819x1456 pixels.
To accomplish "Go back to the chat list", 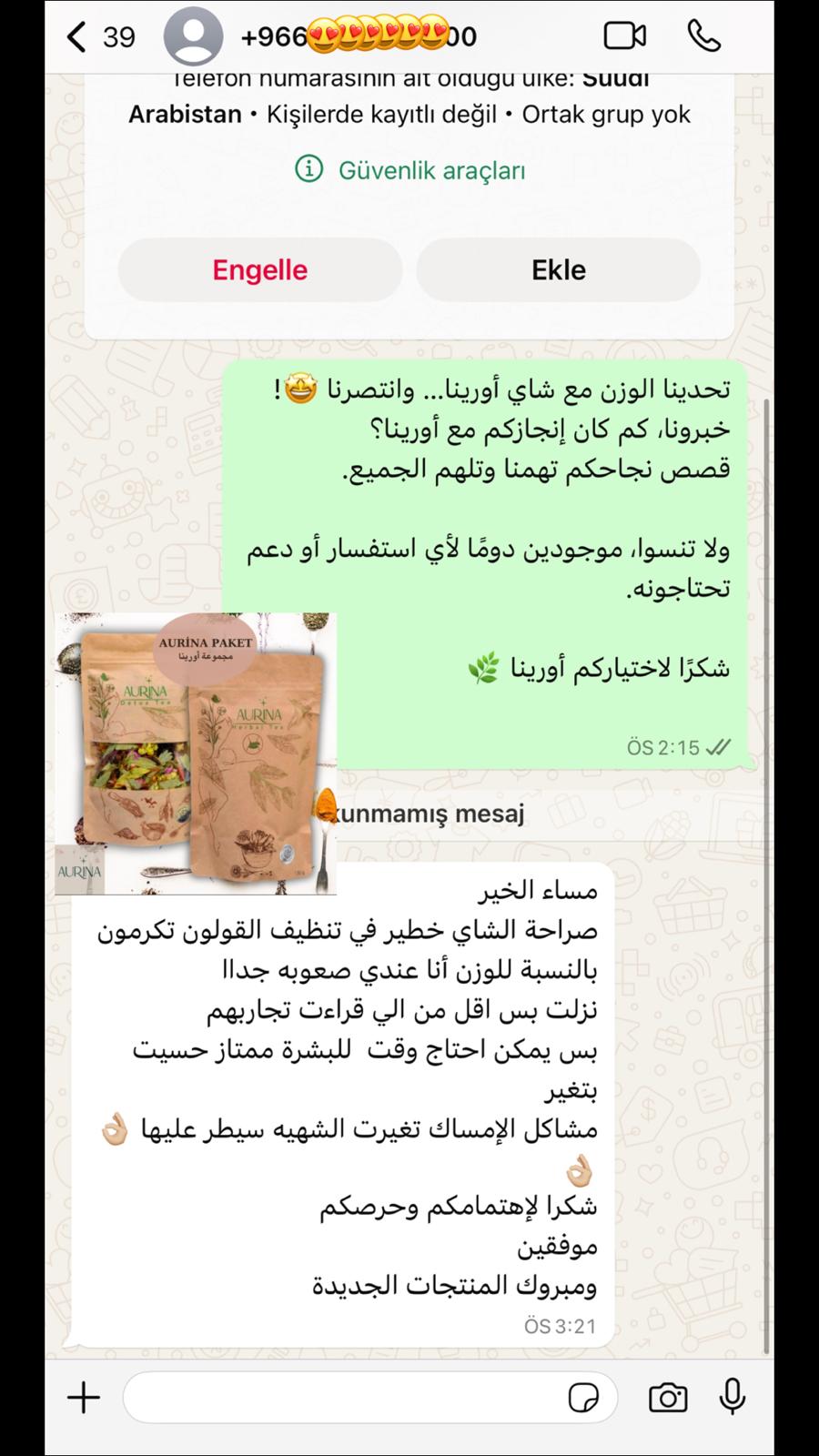I will 78,36.
